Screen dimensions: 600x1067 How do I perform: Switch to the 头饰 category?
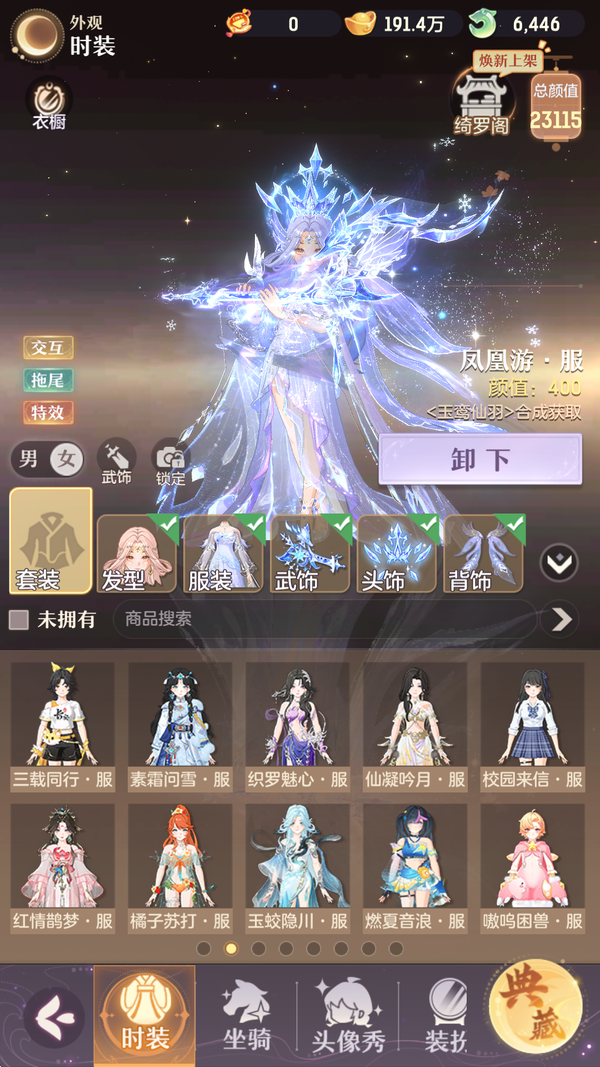point(398,553)
